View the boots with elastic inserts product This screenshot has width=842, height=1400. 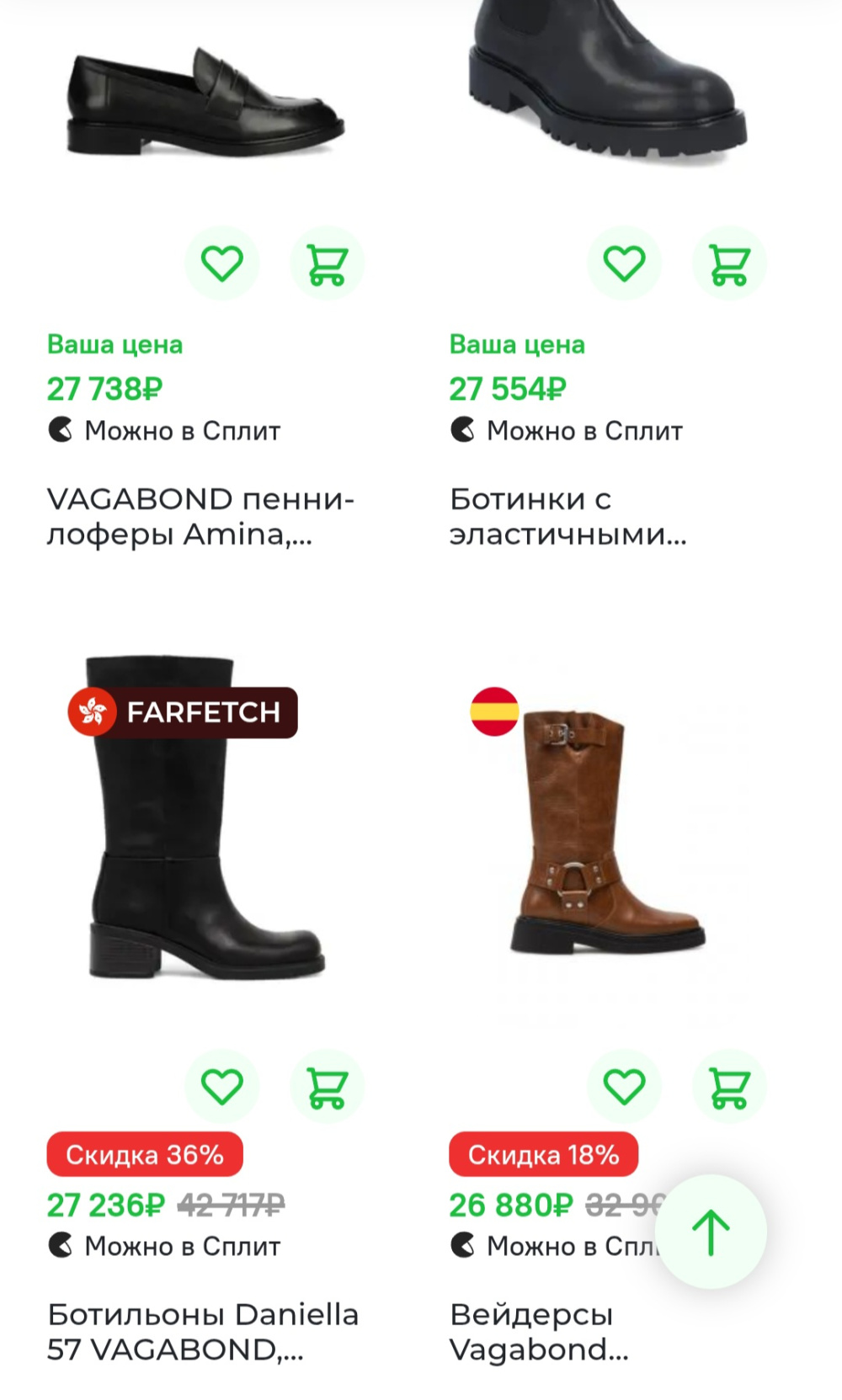pos(568,516)
